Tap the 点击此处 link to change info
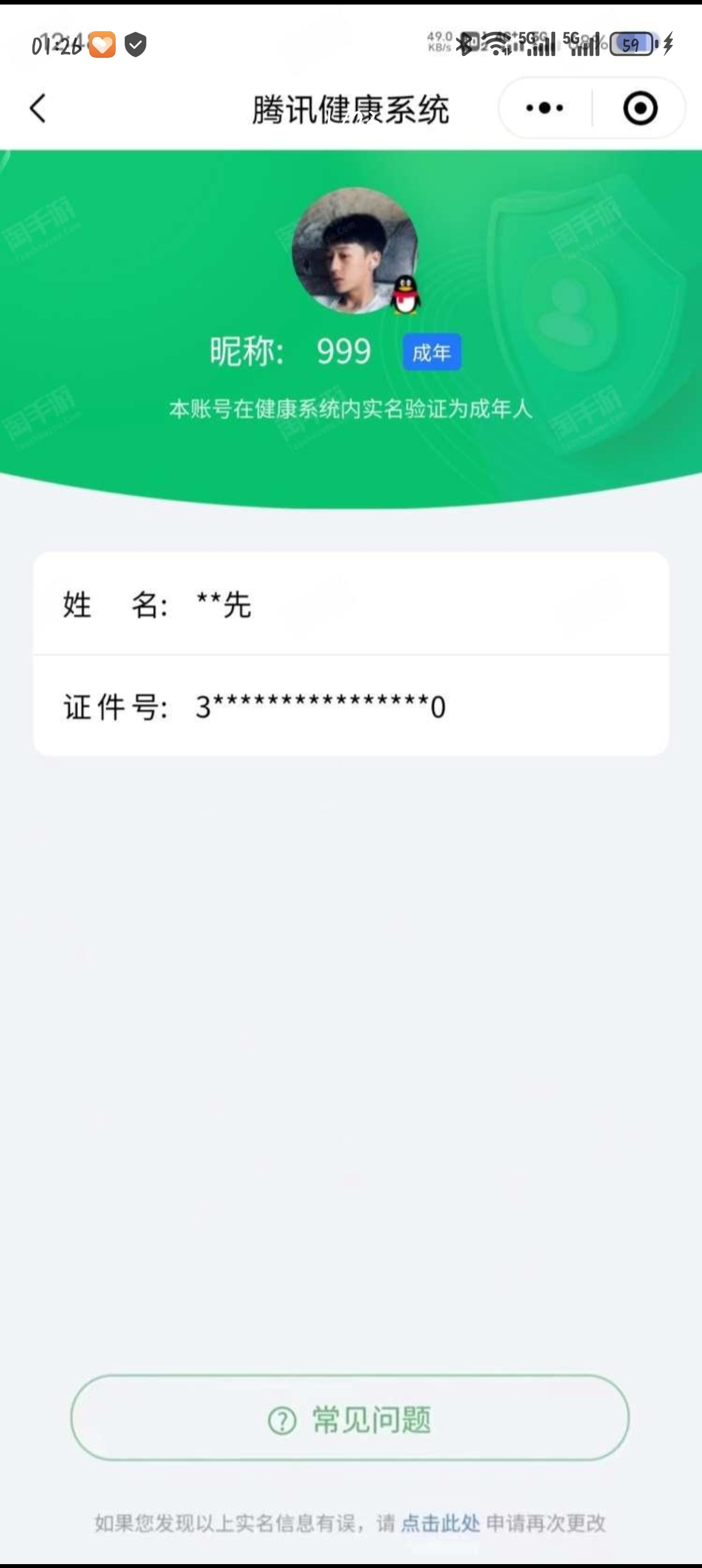Screen dimensions: 702x1568 pos(440,1522)
